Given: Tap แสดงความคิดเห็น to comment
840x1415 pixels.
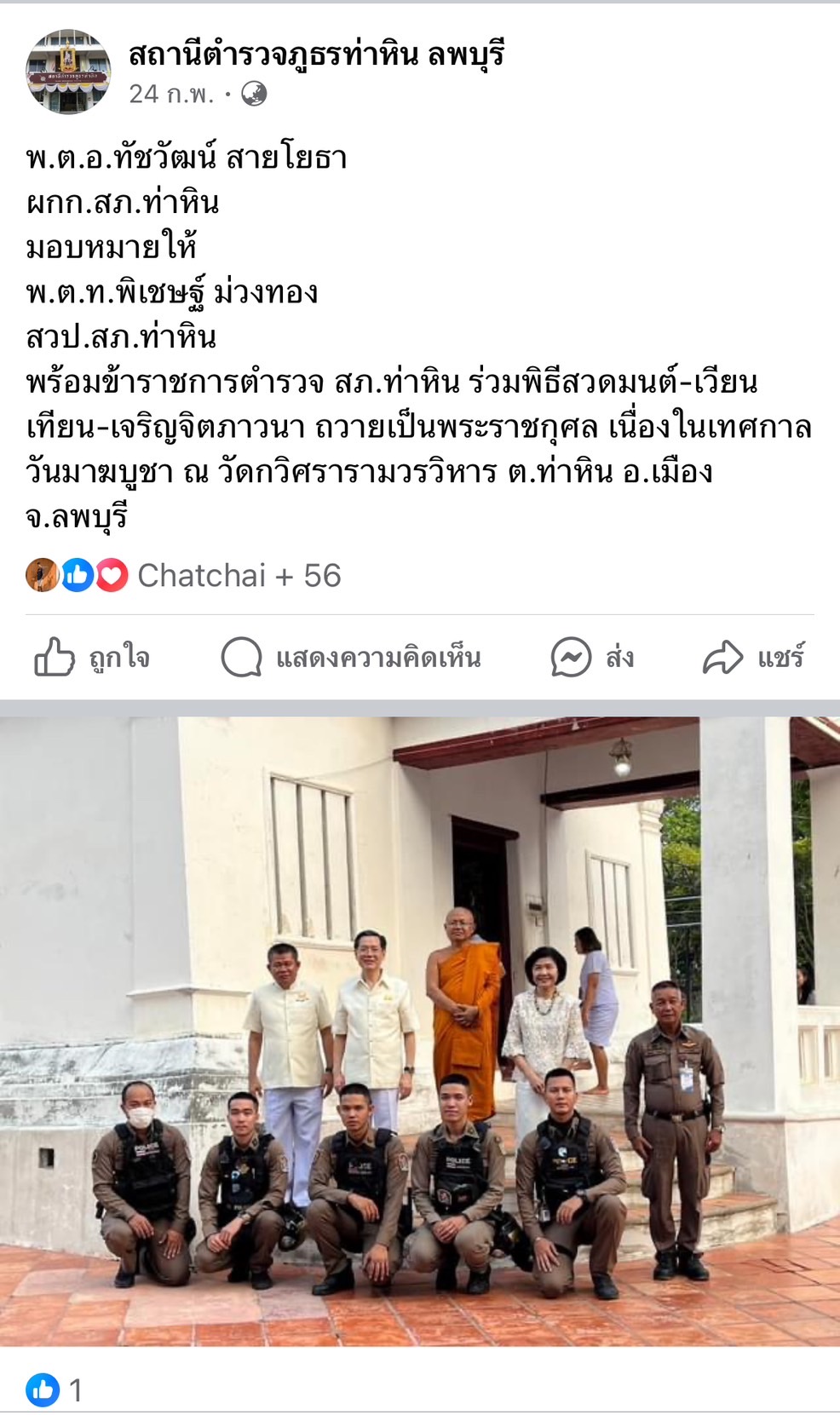Looking at the screenshot, I should pos(352,658).
